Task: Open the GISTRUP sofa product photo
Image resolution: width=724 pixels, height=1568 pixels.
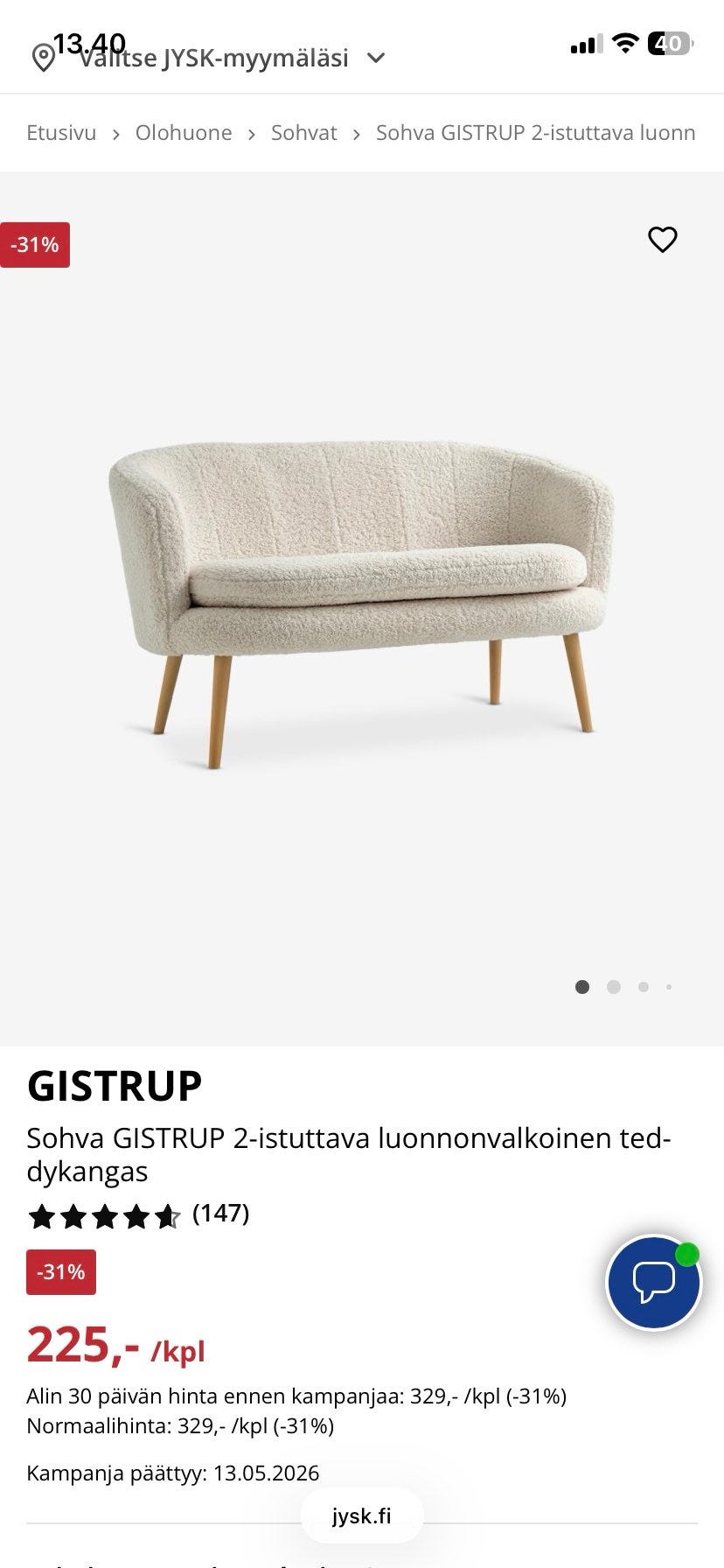Action: [x=362, y=604]
